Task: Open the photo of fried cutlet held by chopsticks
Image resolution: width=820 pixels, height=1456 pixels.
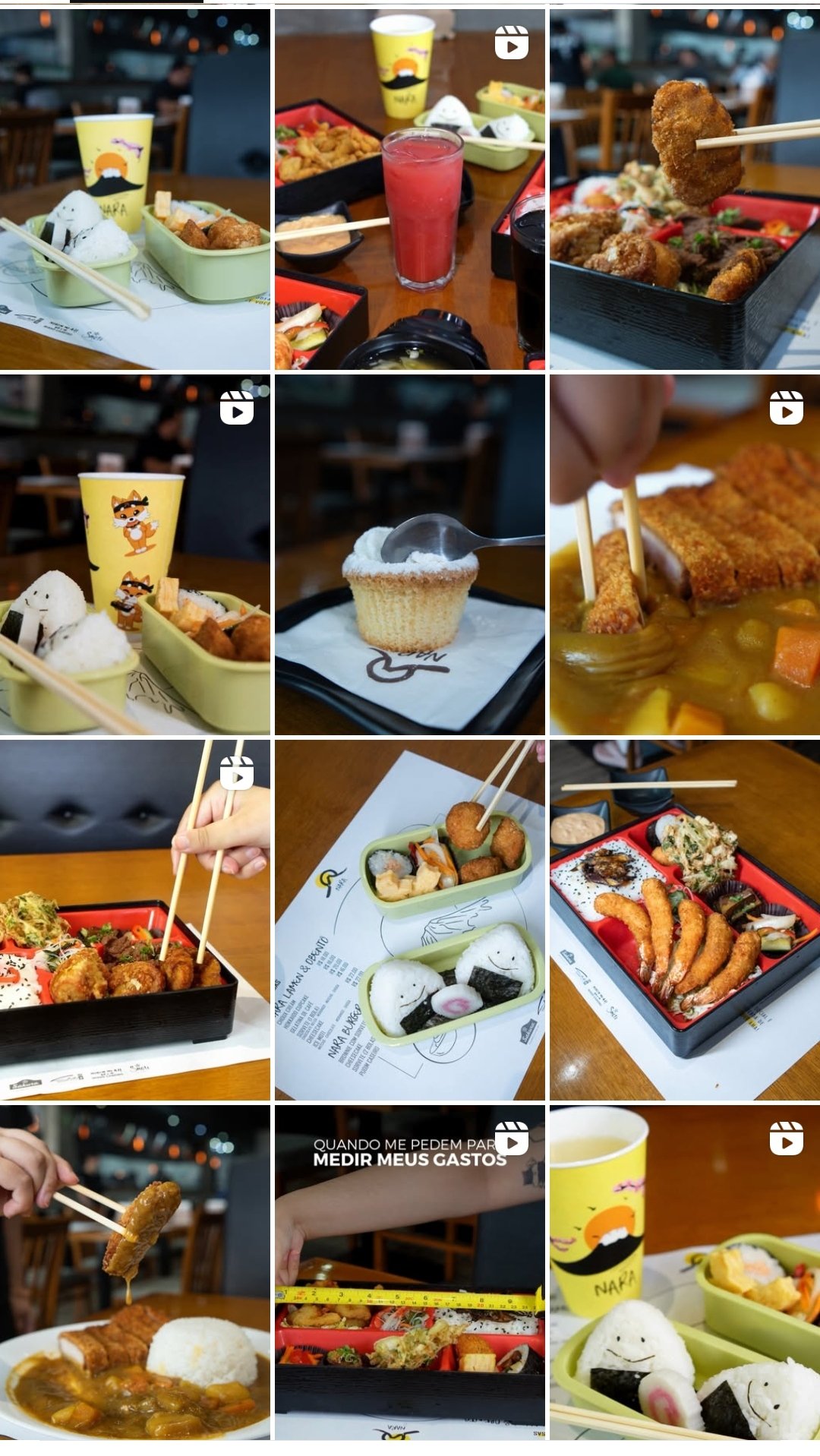Action: (684, 189)
